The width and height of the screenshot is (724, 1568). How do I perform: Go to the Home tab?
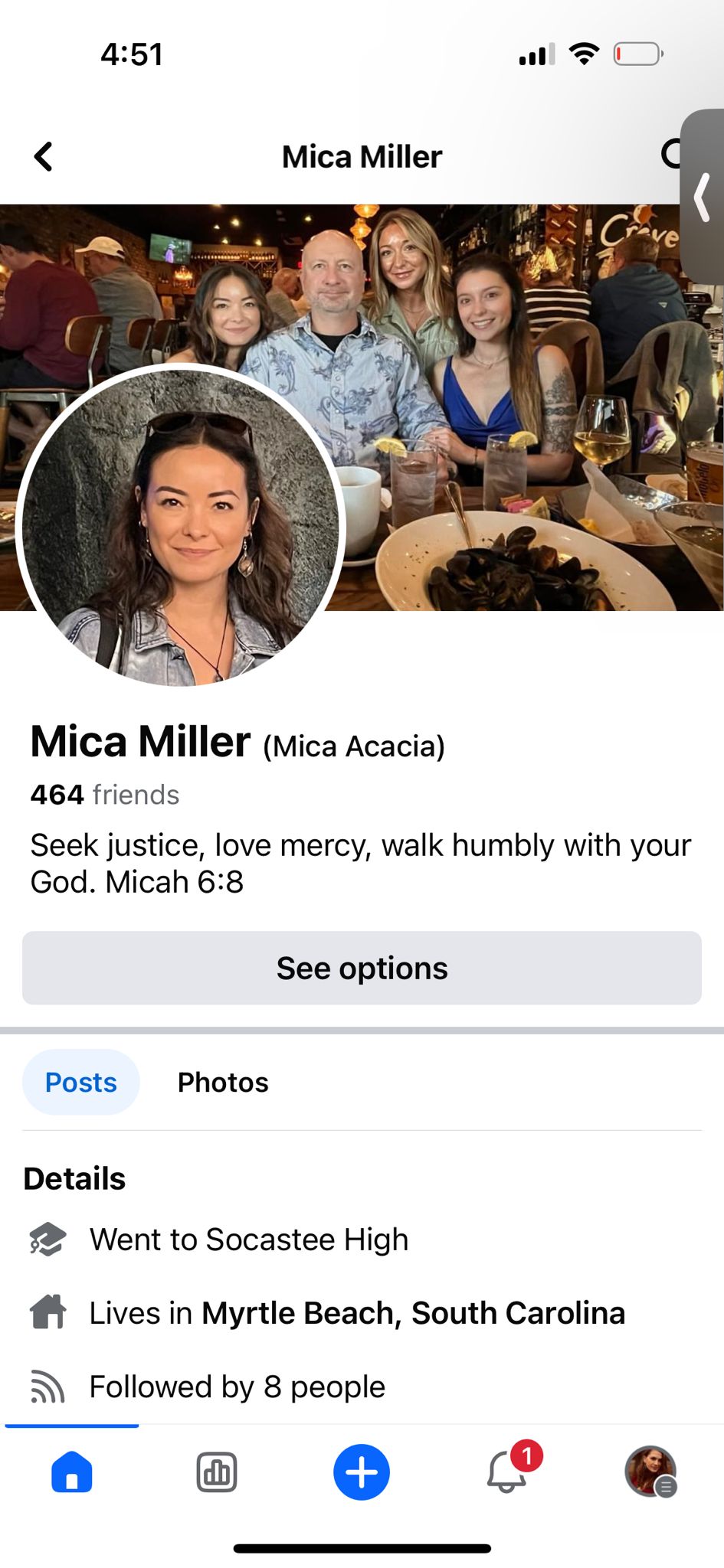tap(72, 1472)
